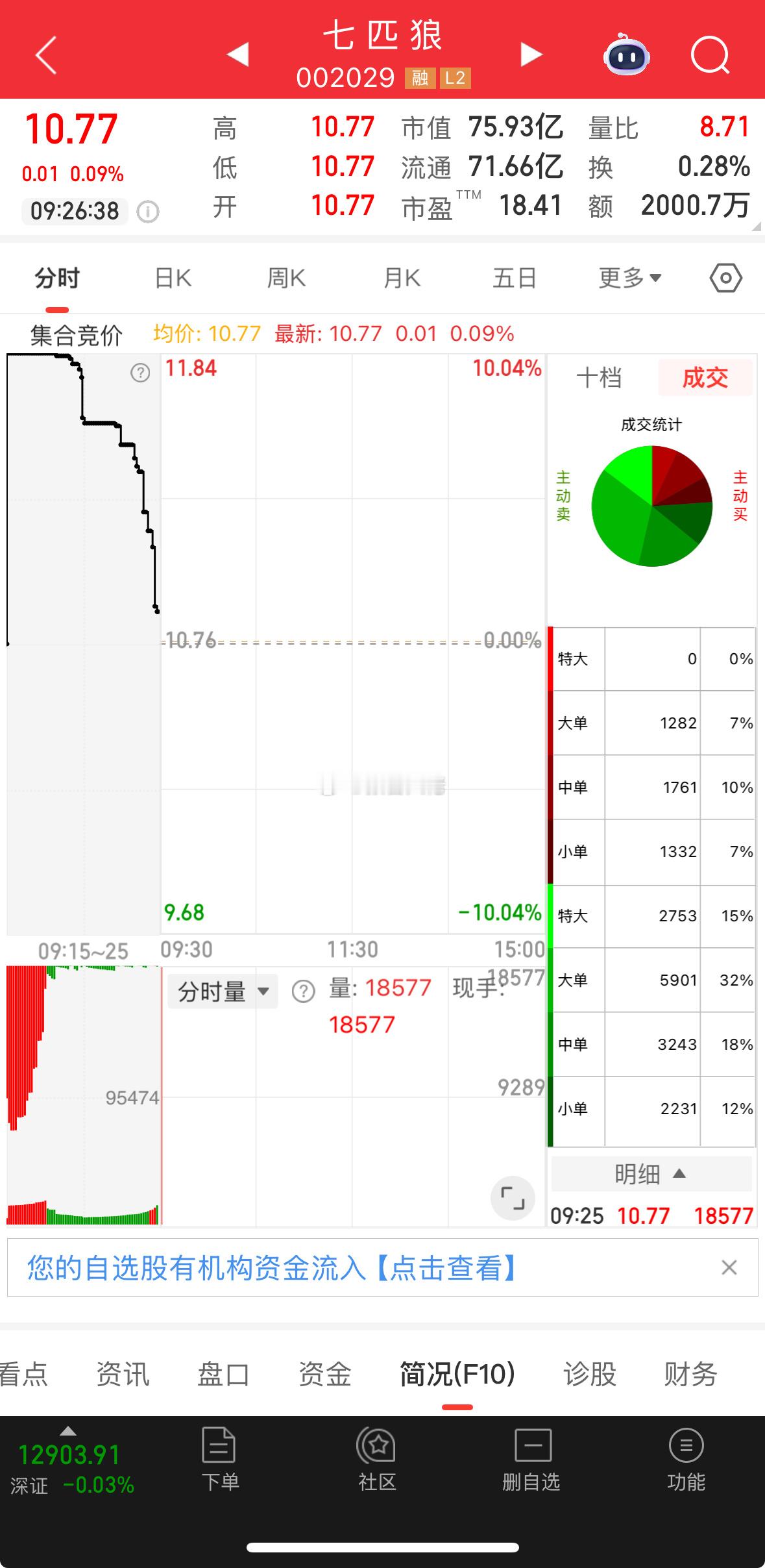Open the chart settings gear icon
Viewport: 765px width, 1568px height.
pos(725,277)
